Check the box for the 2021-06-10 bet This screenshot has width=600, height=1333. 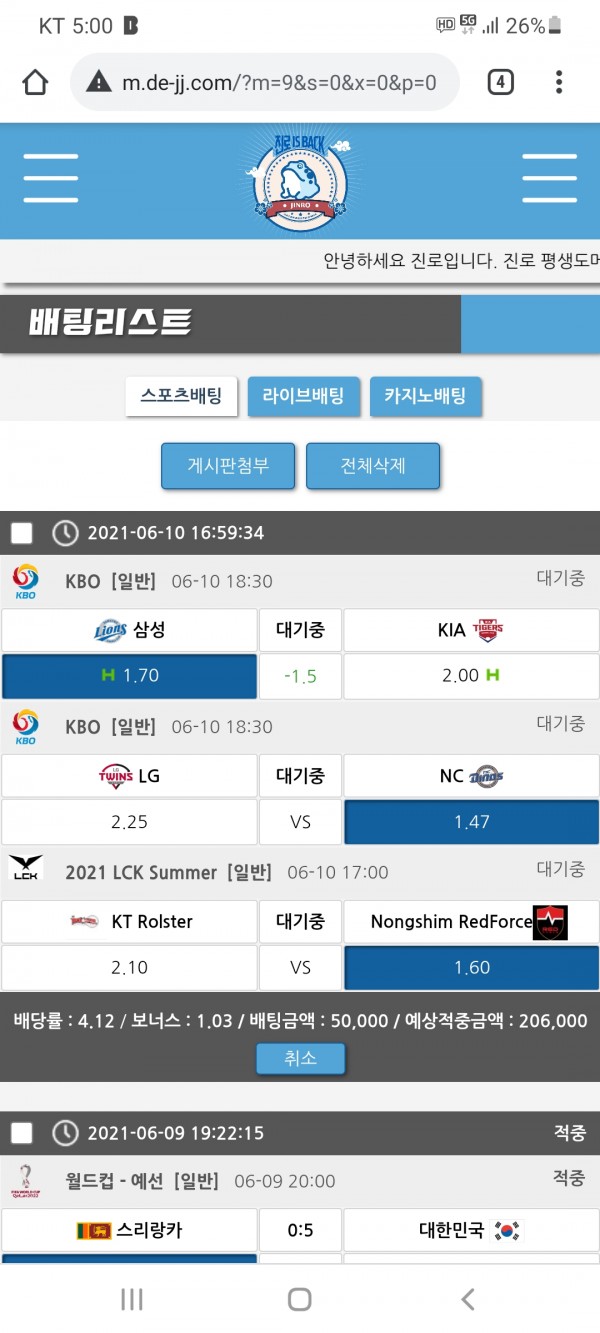22,533
